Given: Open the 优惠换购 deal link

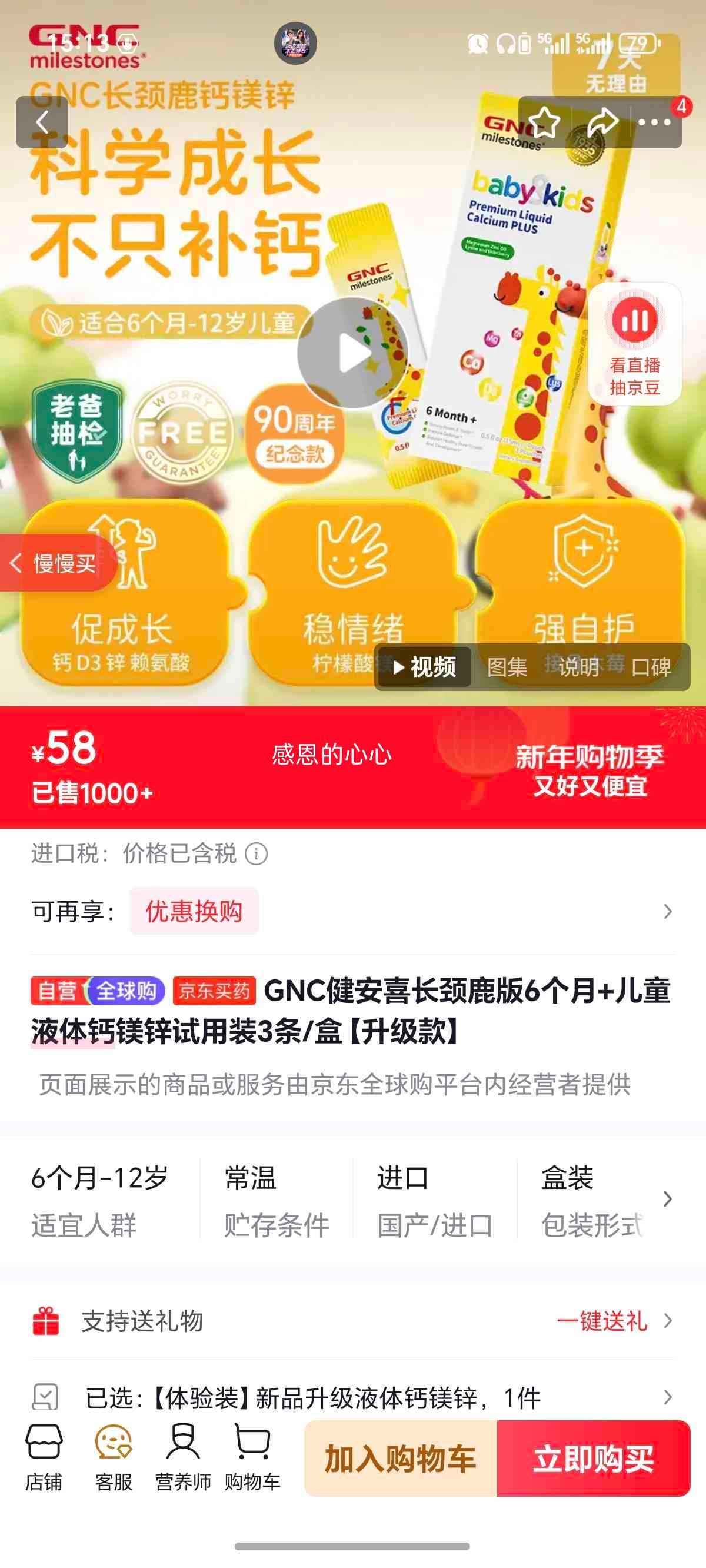Looking at the screenshot, I should point(192,911).
